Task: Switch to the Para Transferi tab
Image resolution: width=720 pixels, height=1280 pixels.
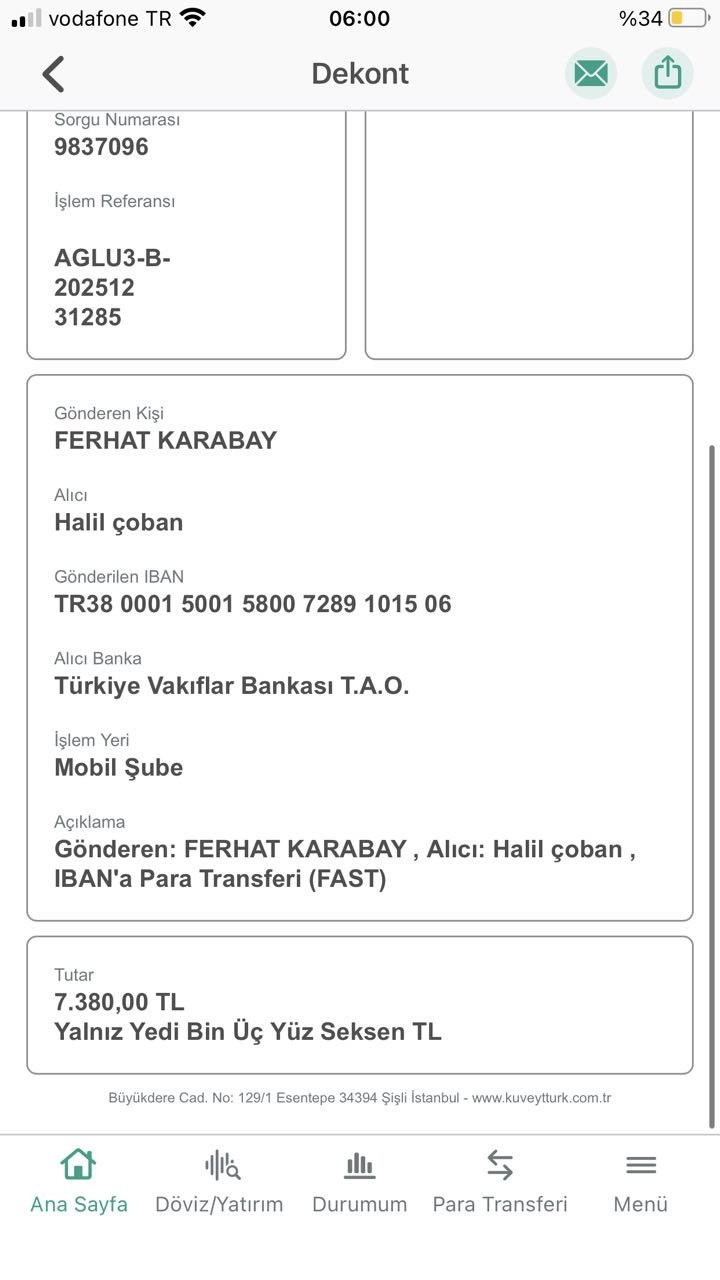Action: pos(500,1182)
